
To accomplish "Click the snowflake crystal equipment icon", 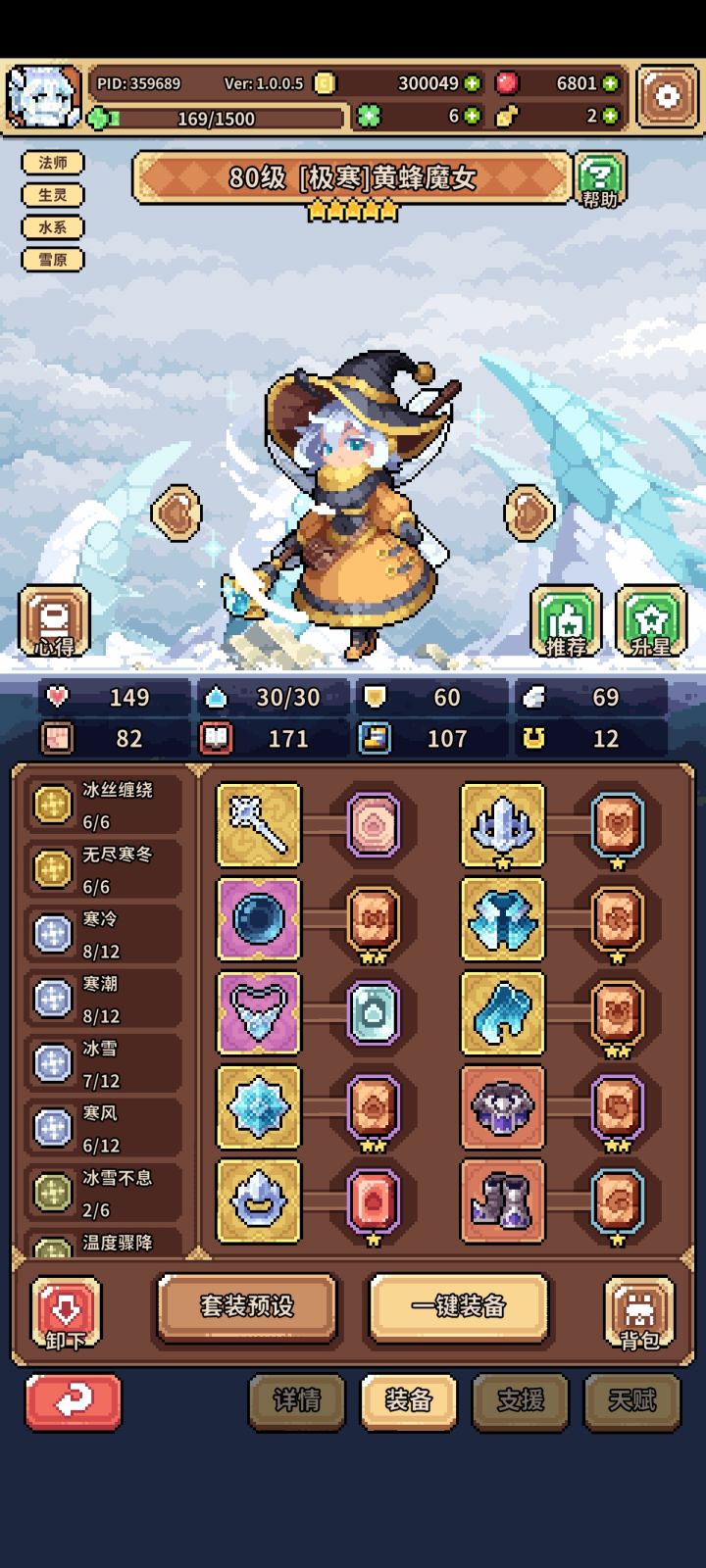I will [x=259, y=1105].
